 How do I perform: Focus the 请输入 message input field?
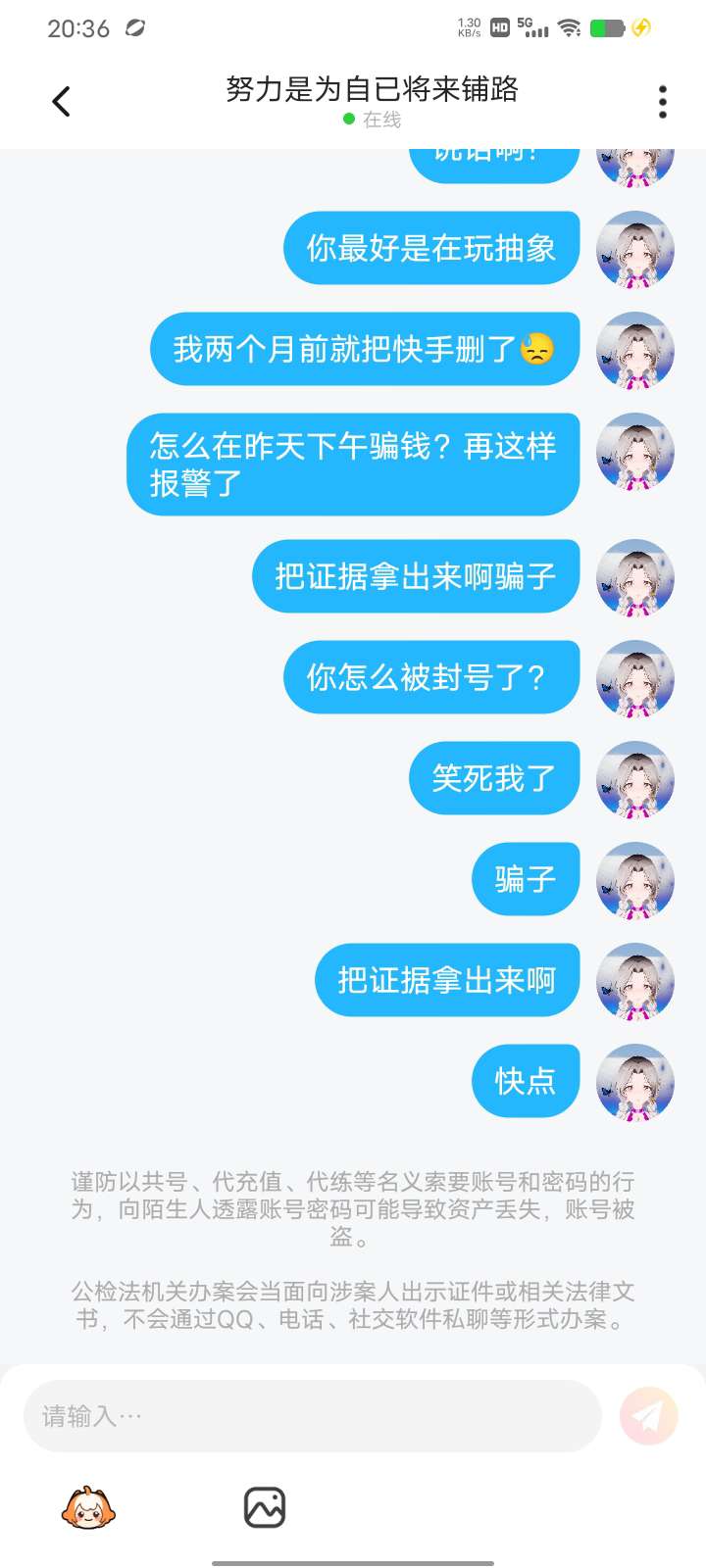coord(312,1416)
